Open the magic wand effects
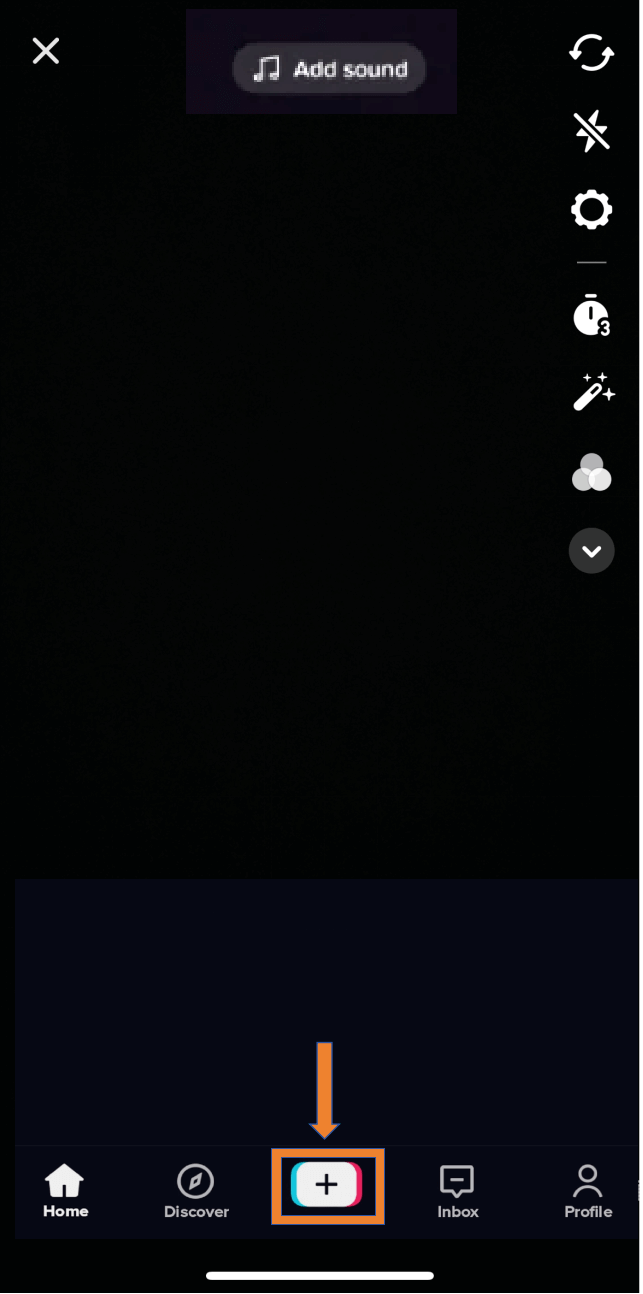This screenshot has height=1294, width=643. click(593, 391)
